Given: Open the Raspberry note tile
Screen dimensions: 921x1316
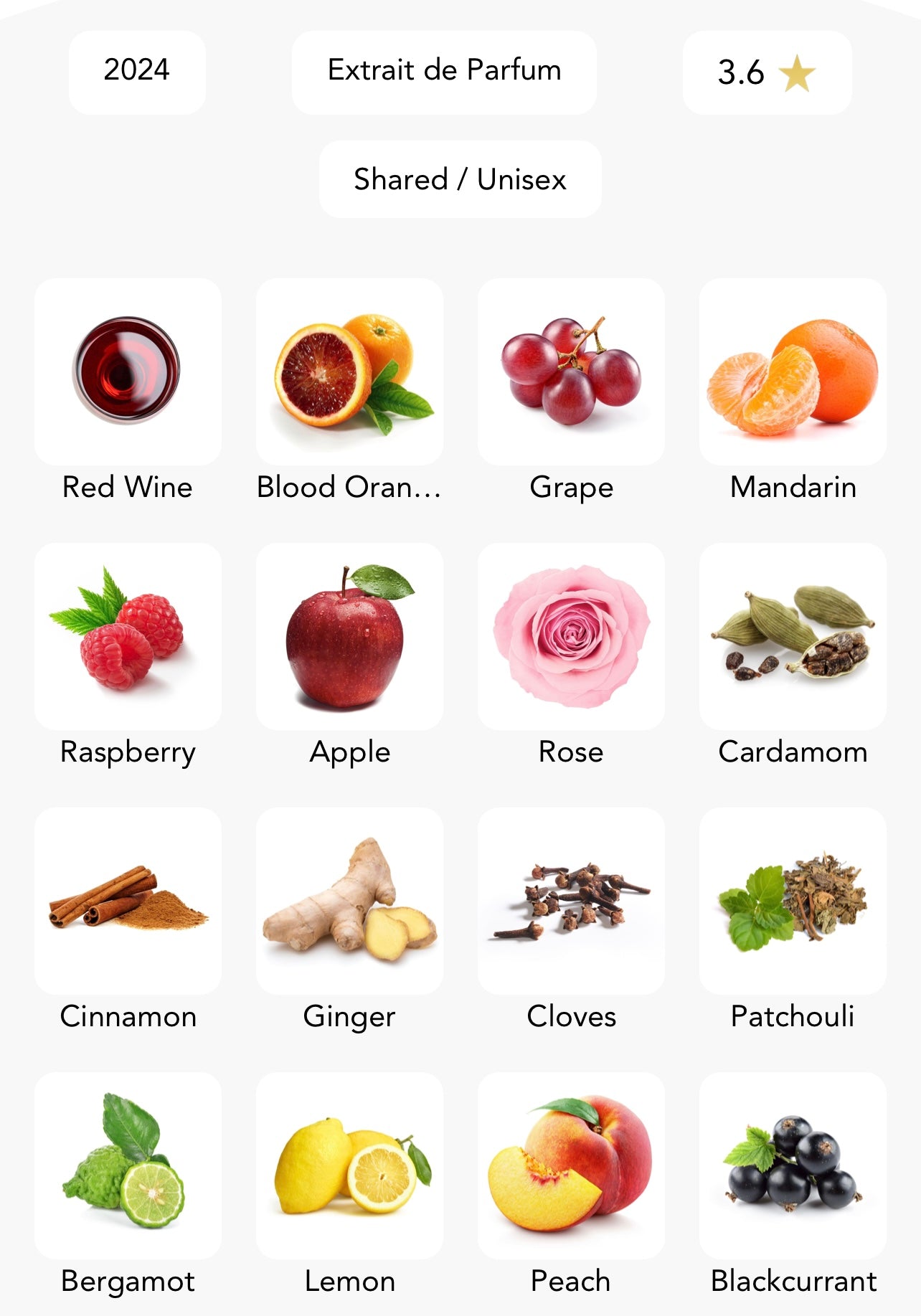Looking at the screenshot, I should [x=128, y=636].
